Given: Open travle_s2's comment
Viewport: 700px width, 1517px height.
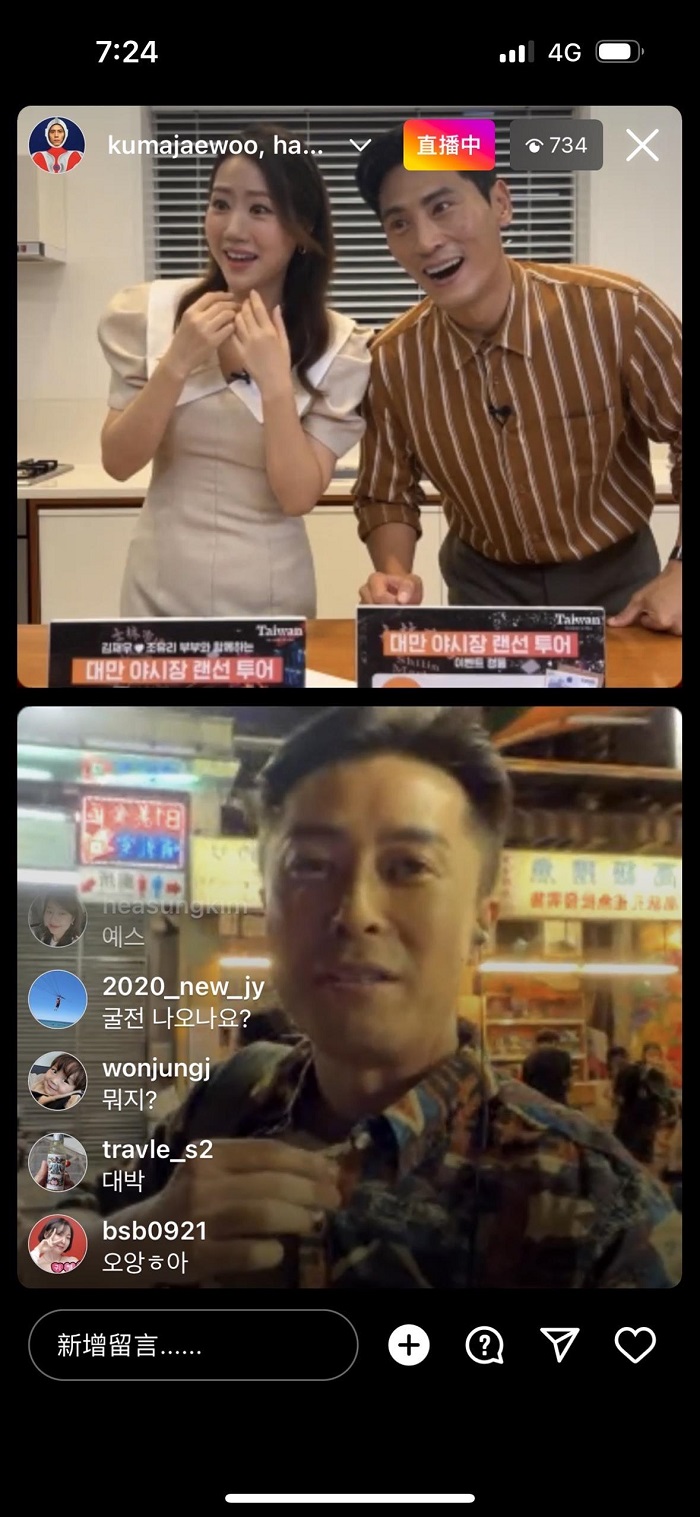Looking at the screenshot, I should tap(157, 1164).
